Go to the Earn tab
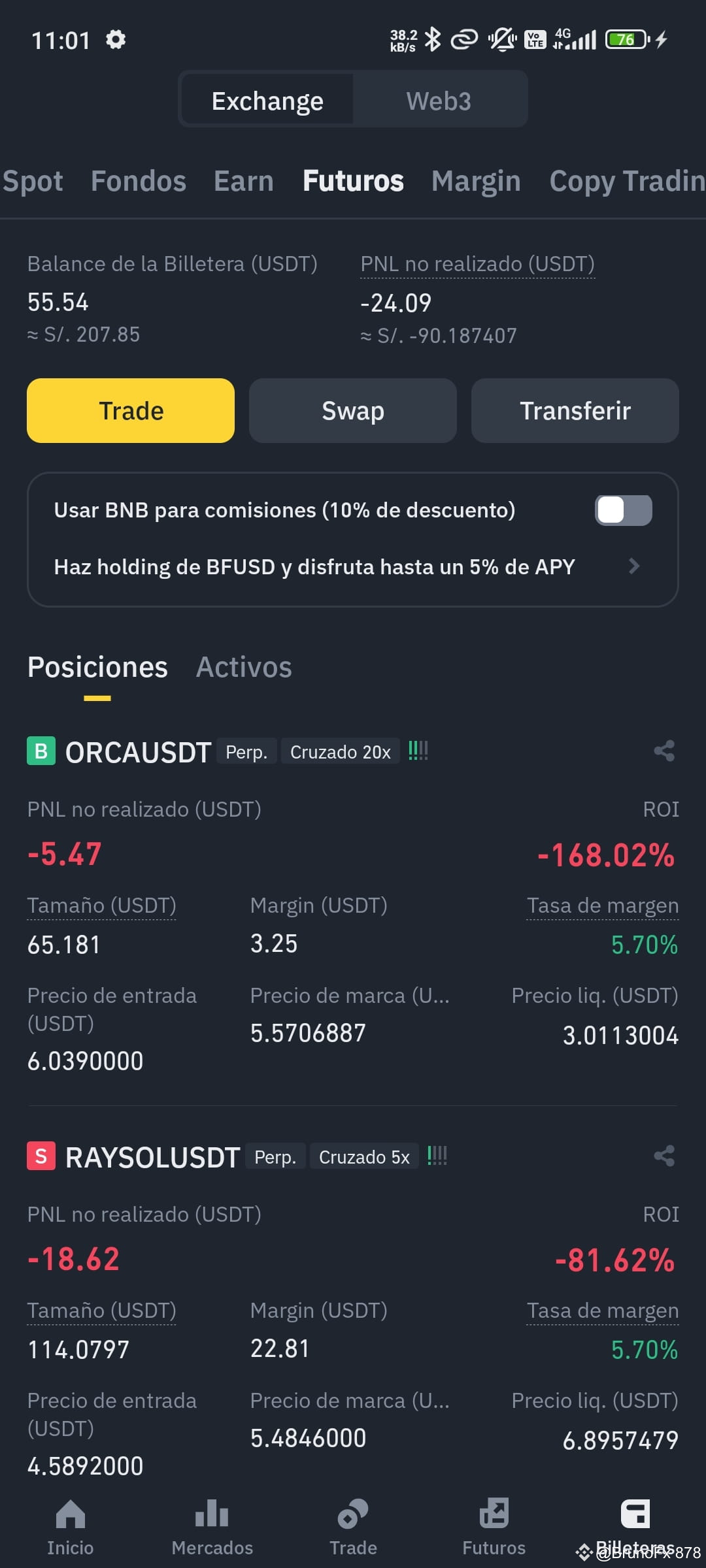Screen dimensions: 706x1568 tap(244, 181)
